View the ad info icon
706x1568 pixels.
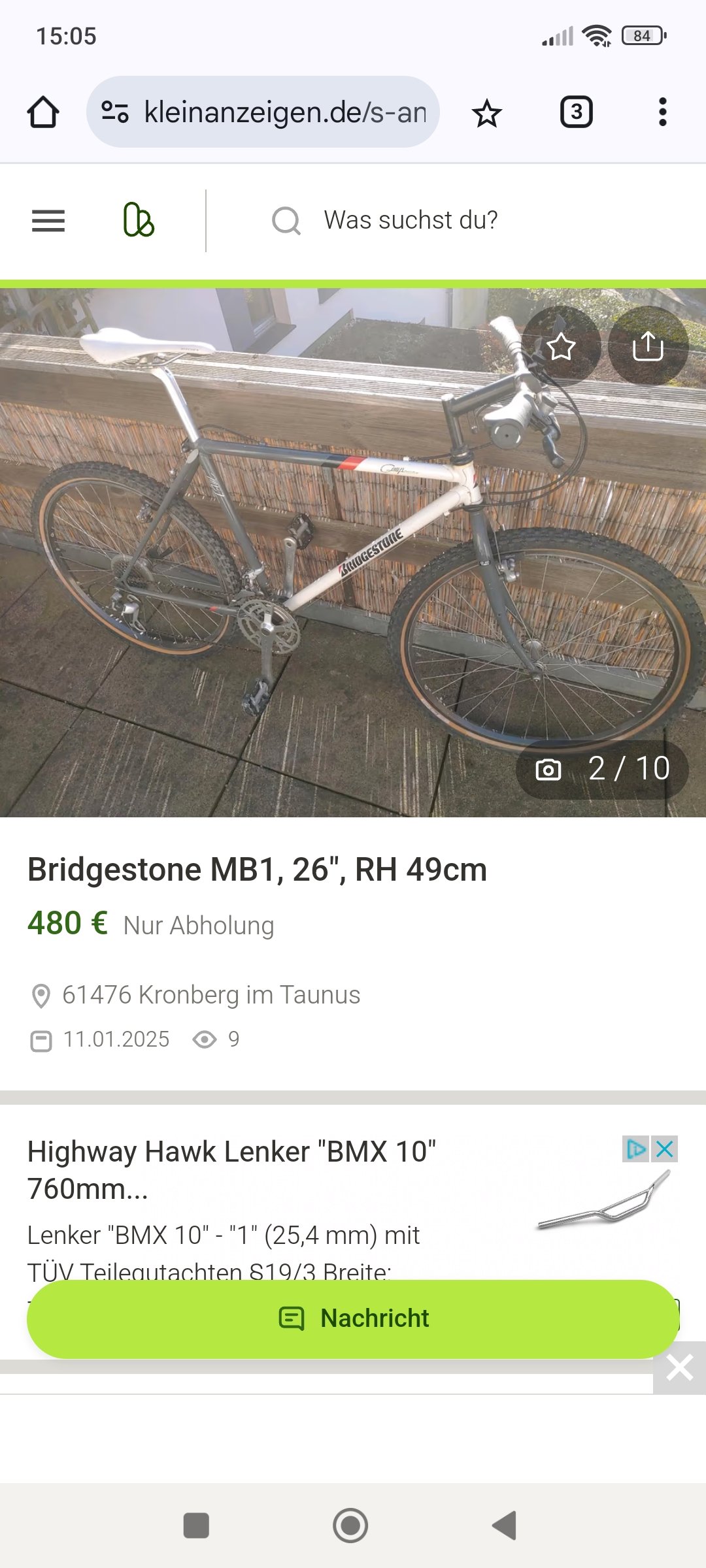(635, 1149)
